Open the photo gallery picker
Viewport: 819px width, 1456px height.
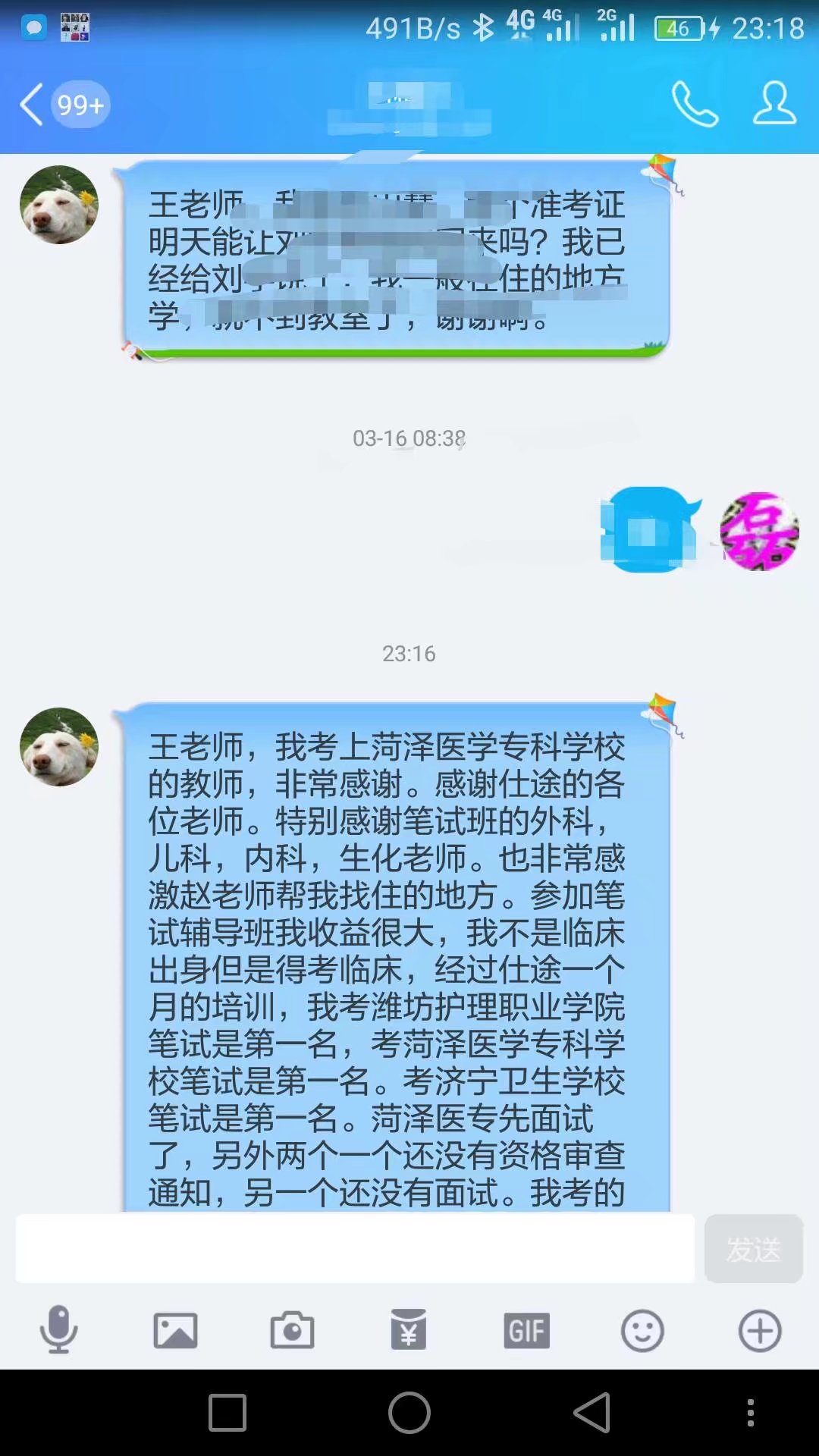click(x=175, y=1330)
